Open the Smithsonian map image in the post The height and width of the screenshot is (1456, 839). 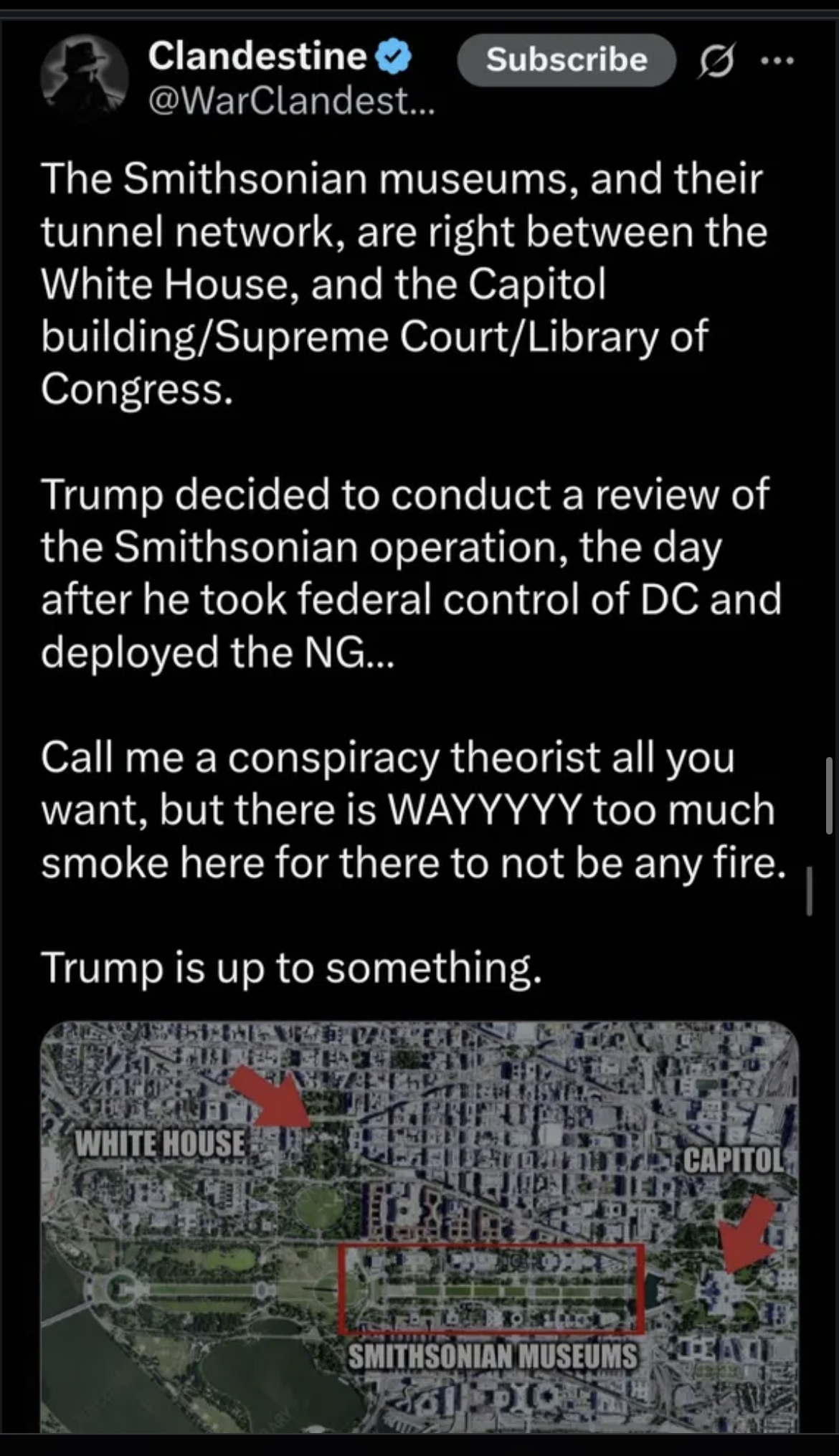pyautogui.click(x=419, y=1226)
